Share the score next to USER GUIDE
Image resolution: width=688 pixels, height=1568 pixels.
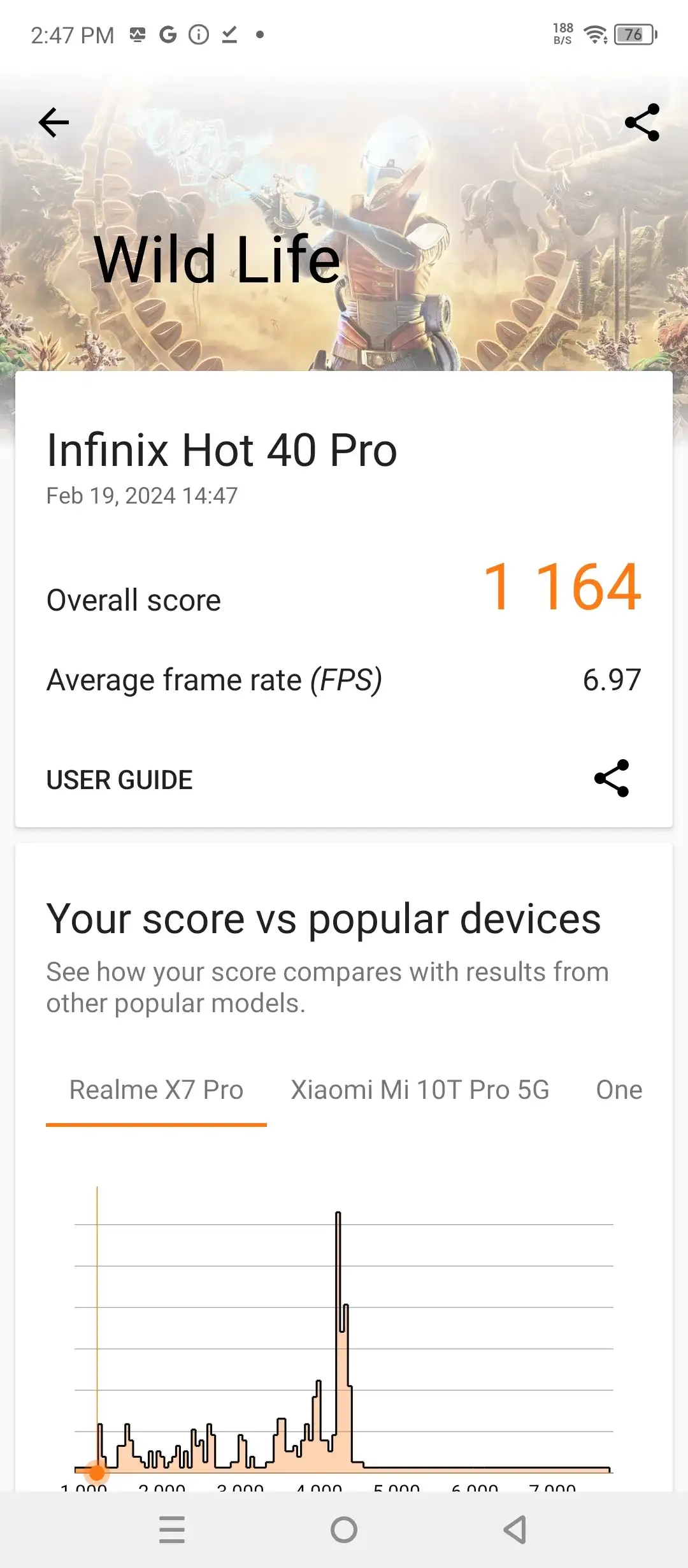pyautogui.click(x=612, y=778)
